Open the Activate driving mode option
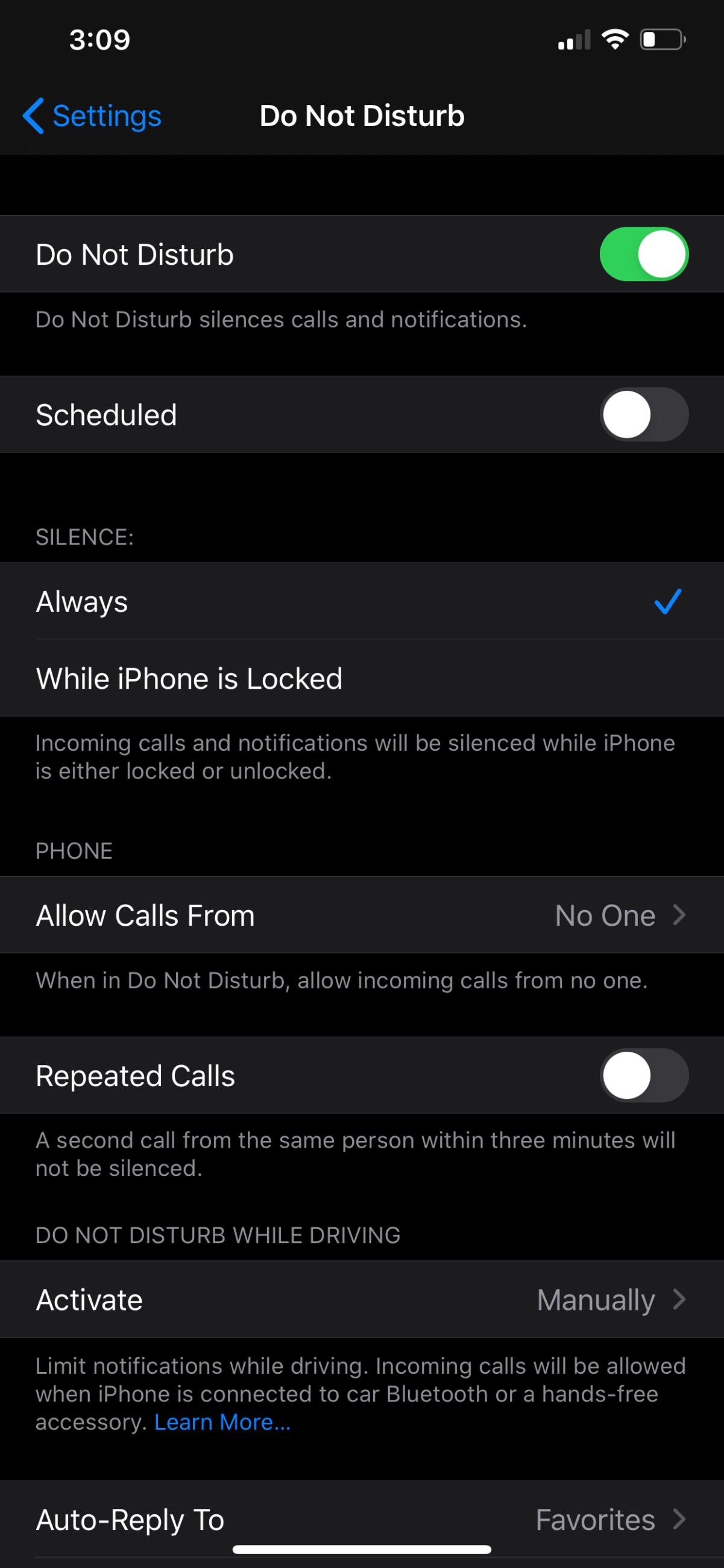Image resolution: width=724 pixels, height=1568 pixels. (x=361, y=1300)
